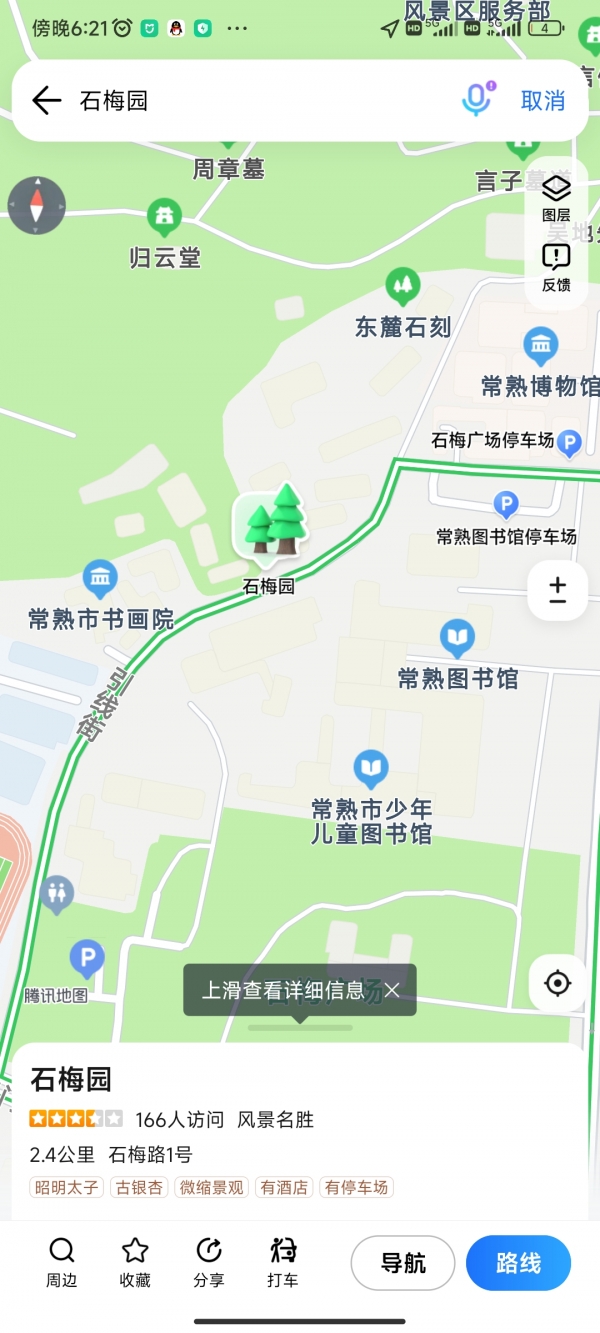Reset map orientation with the compass
The image size is (600, 1333).
click(37, 206)
